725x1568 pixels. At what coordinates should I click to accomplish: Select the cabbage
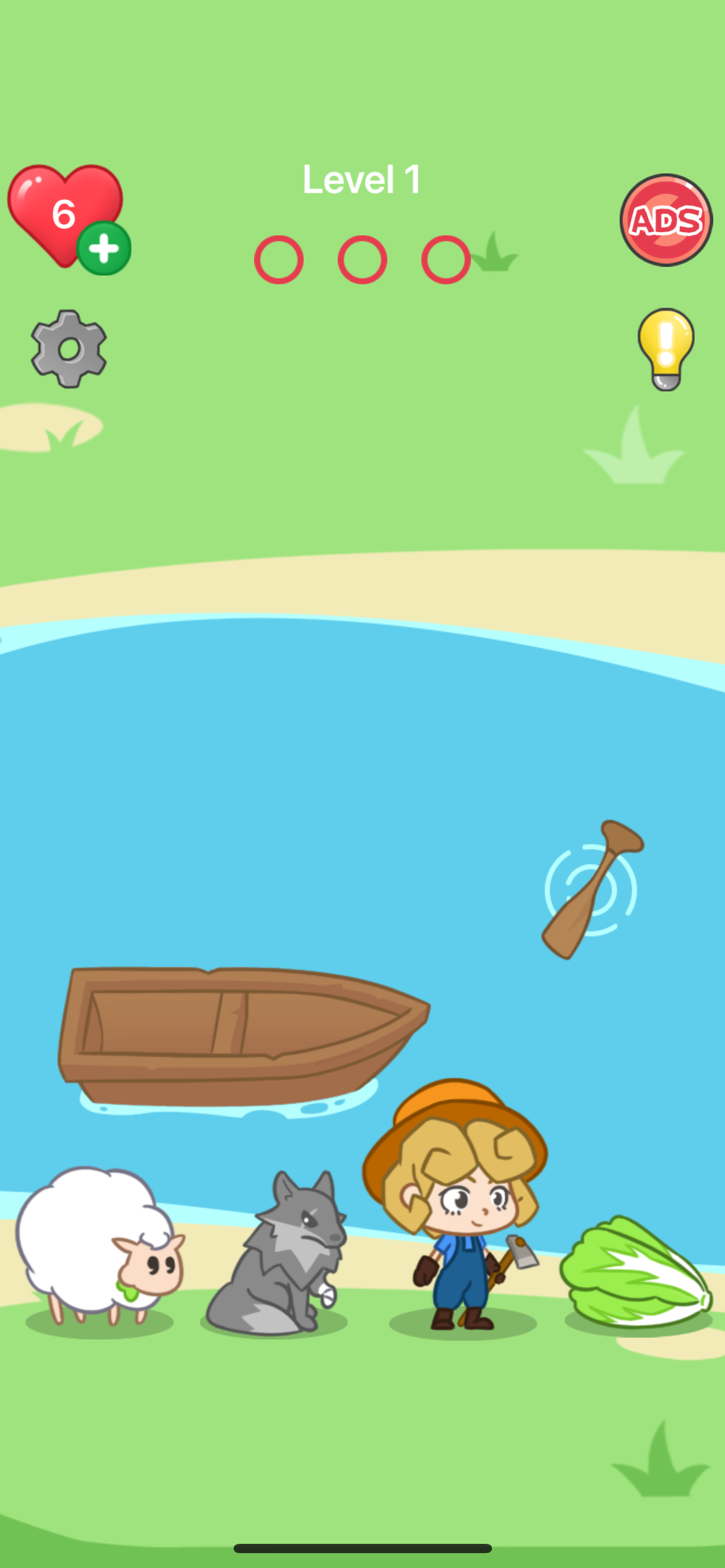point(635,1273)
